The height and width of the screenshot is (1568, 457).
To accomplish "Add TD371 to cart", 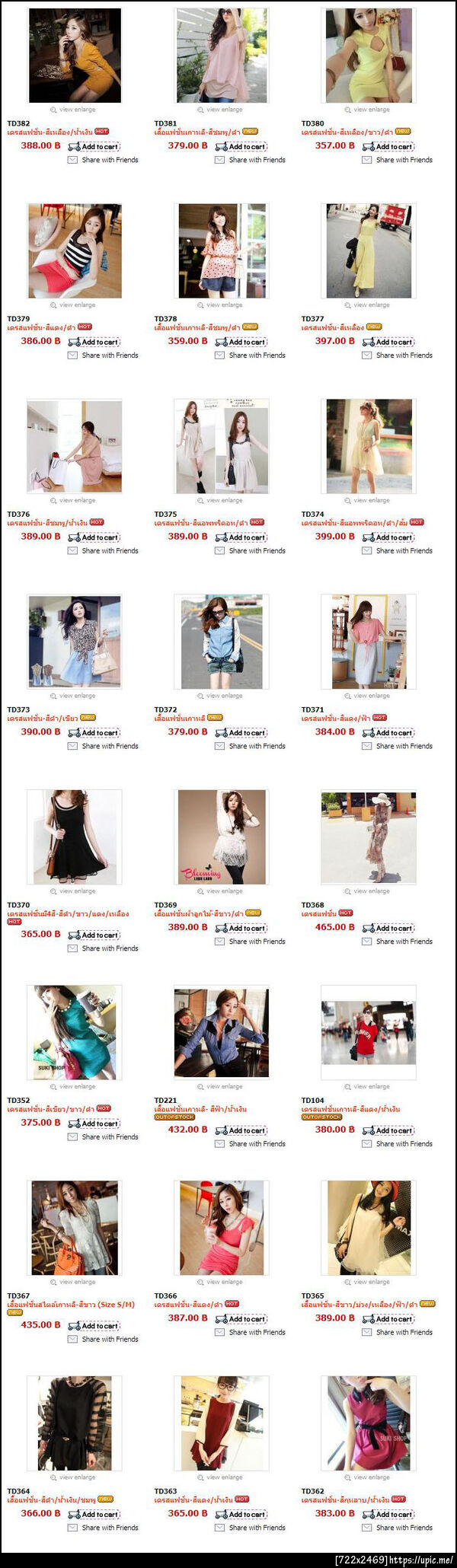I will click(388, 733).
